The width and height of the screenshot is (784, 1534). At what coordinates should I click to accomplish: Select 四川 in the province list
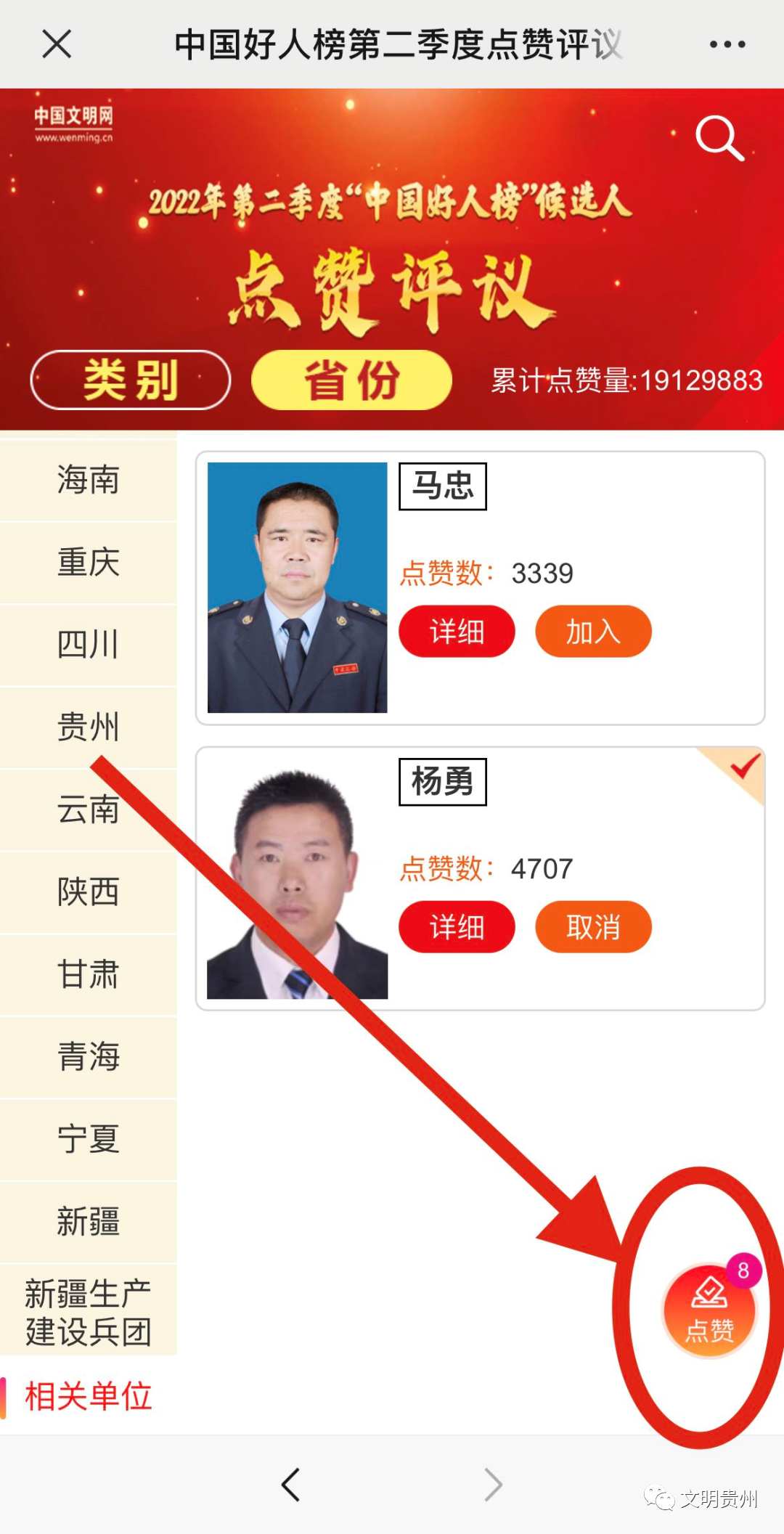(x=88, y=645)
